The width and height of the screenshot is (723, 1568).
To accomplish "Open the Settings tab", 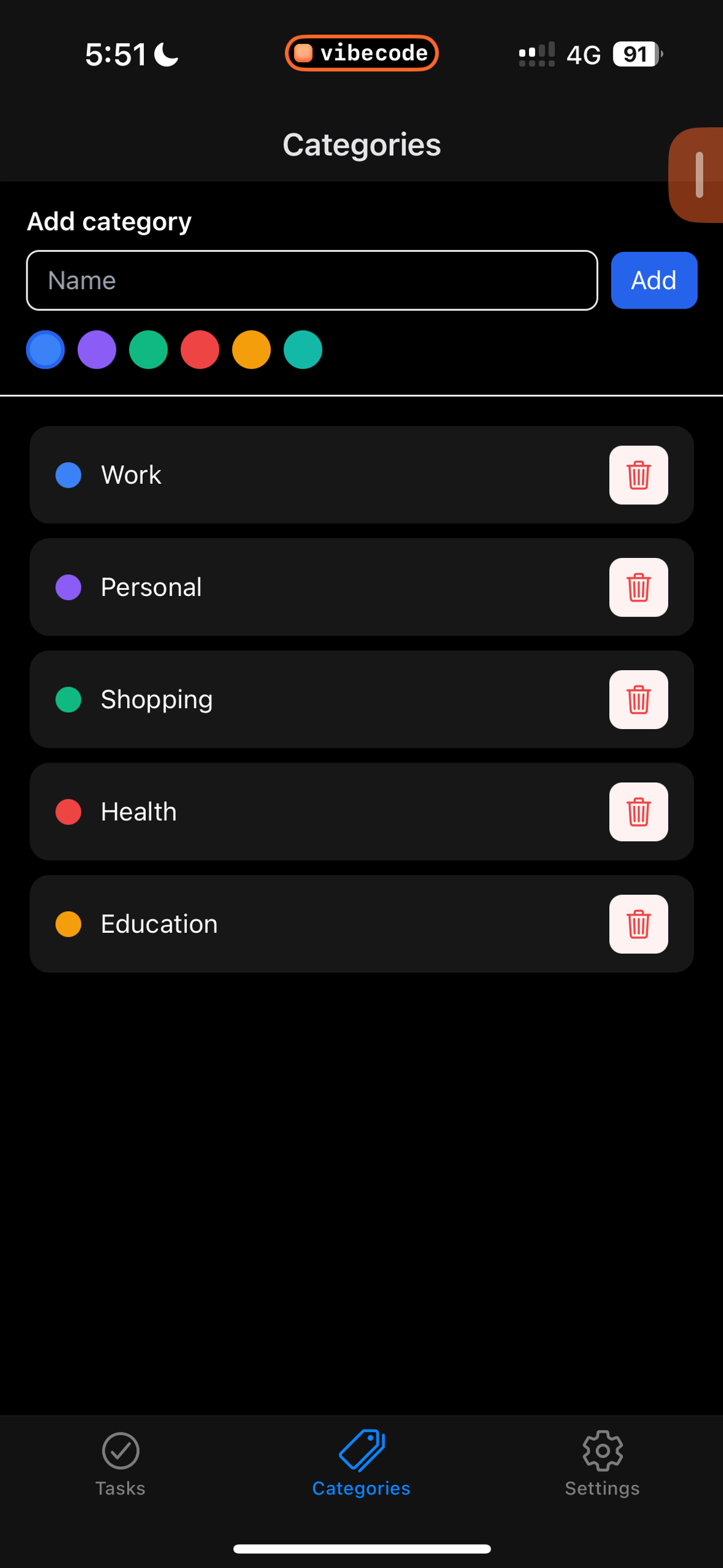I will coord(602,1463).
